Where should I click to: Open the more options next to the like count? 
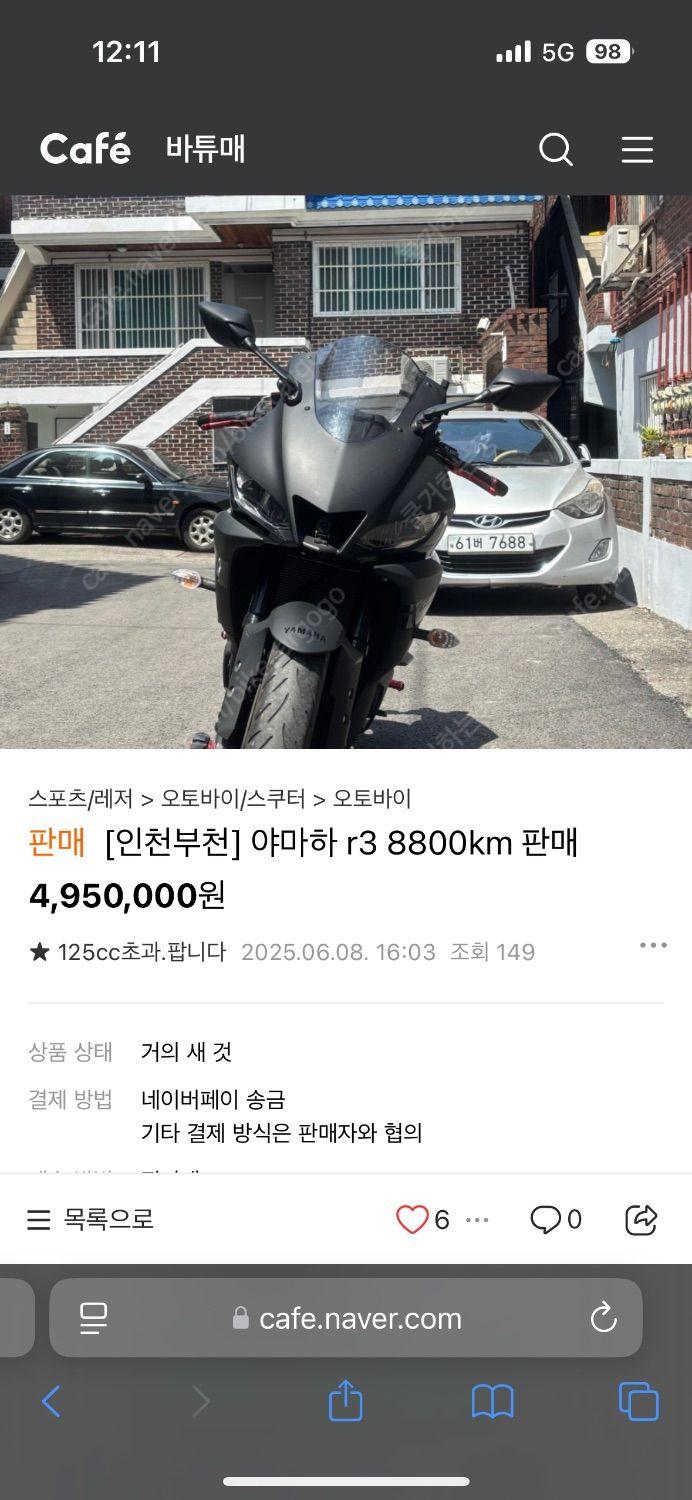tap(477, 1220)
